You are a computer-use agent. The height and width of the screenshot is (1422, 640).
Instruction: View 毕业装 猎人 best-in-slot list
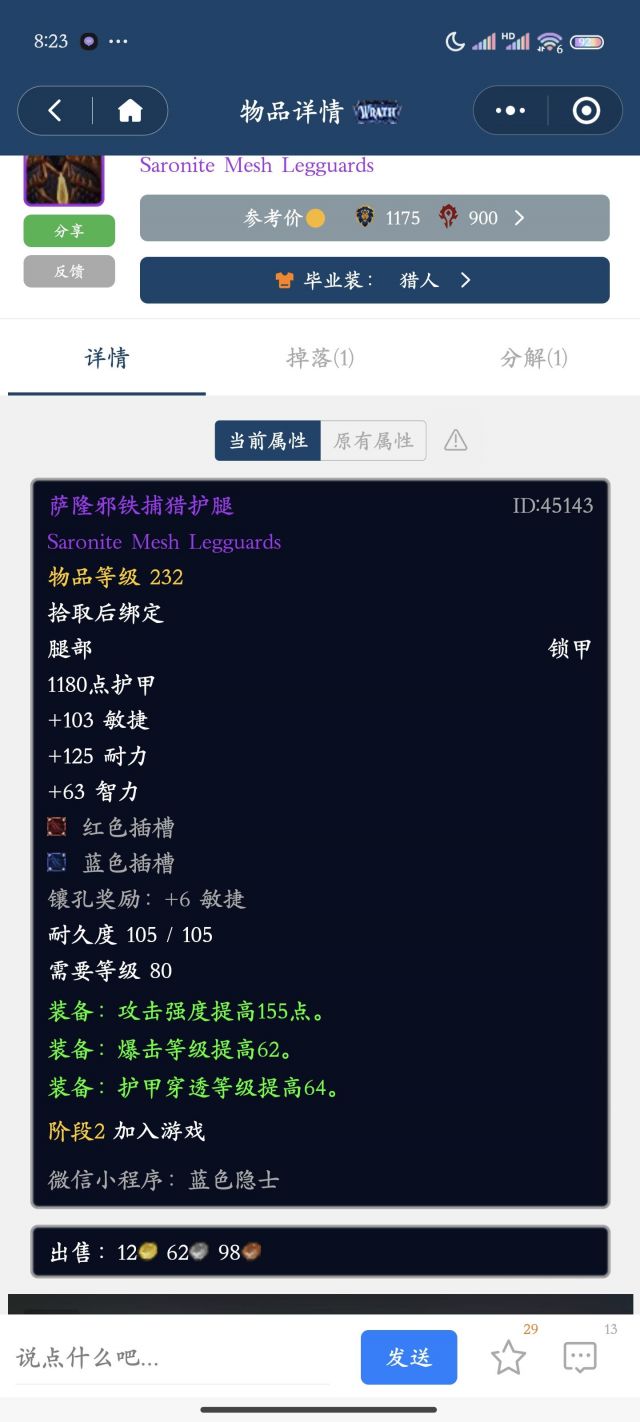[x=374, y=280]
